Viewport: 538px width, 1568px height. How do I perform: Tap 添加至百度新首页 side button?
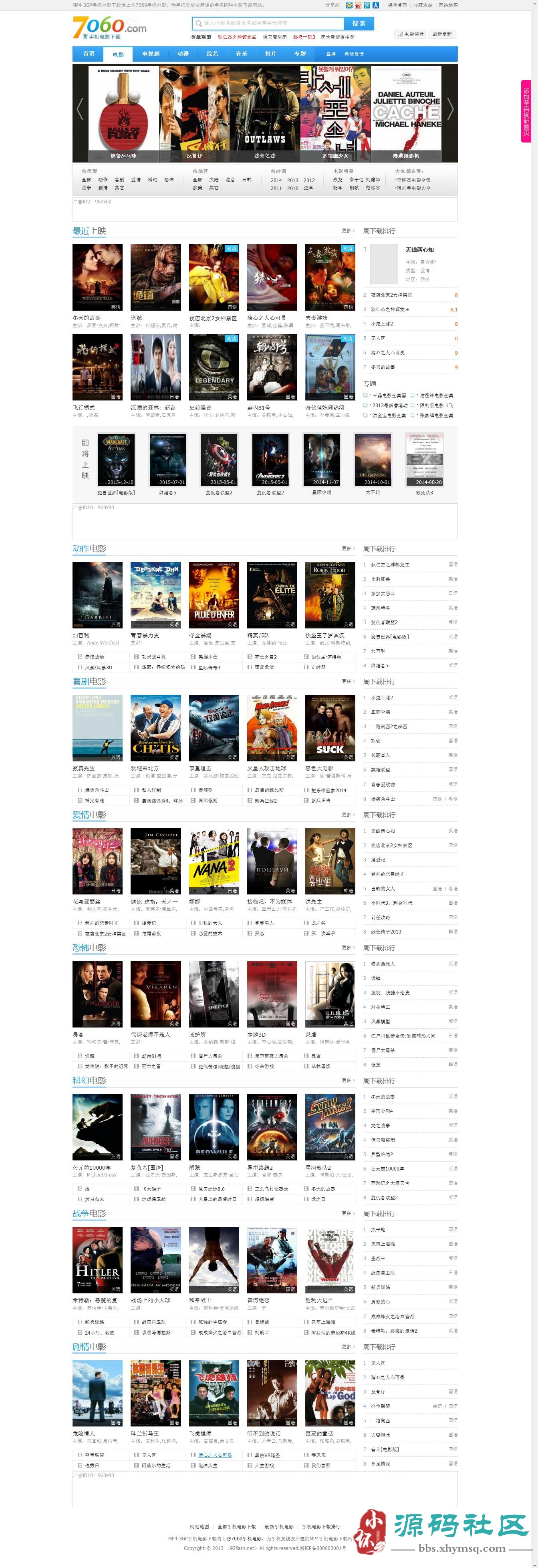click(526, 111)
